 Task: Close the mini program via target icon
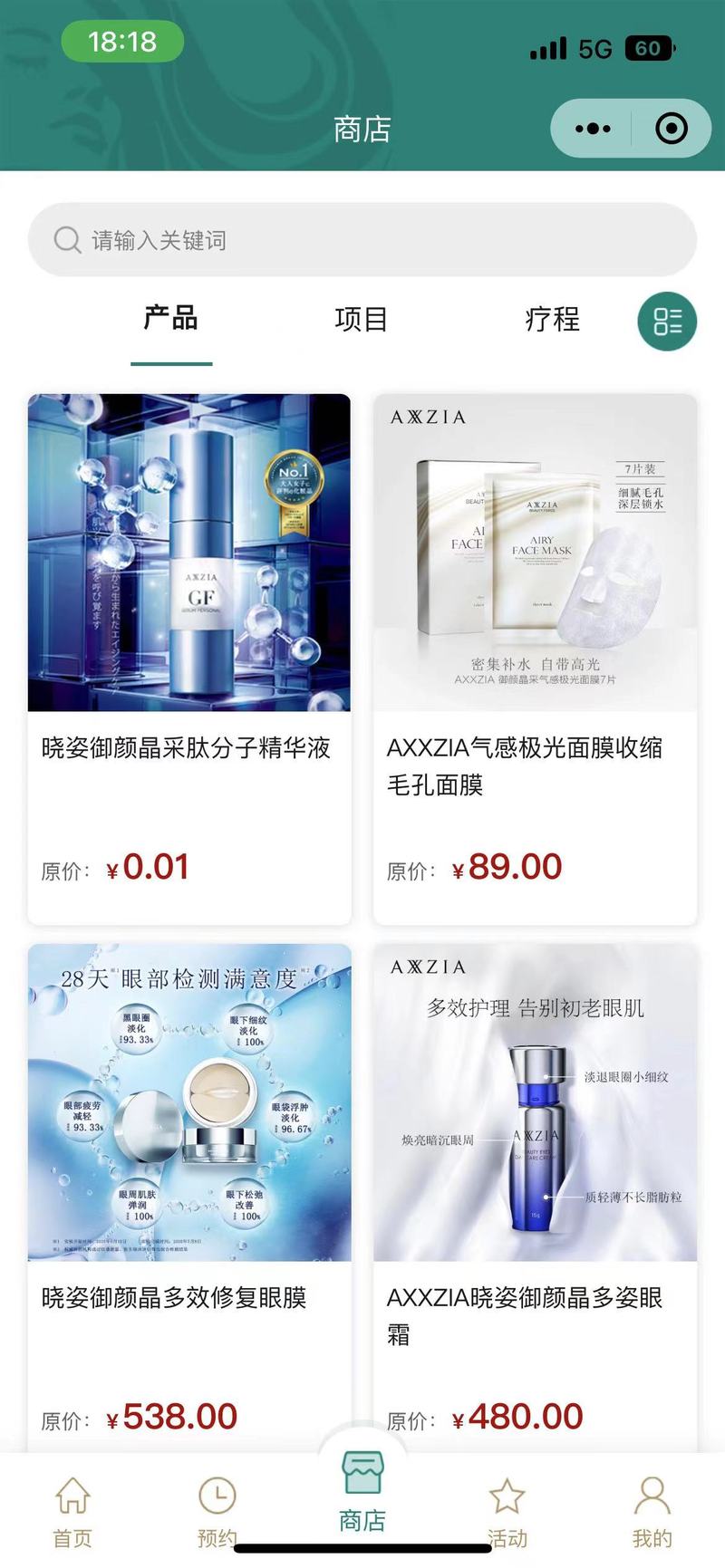click(x=672, y=129)
